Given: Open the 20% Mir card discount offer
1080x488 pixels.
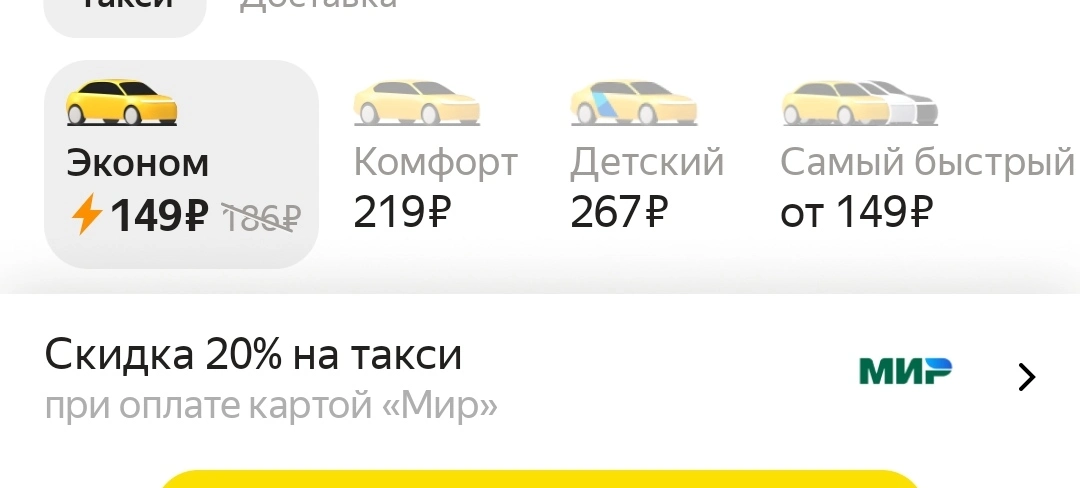Looking at the screenshot, I should point(540,377).
